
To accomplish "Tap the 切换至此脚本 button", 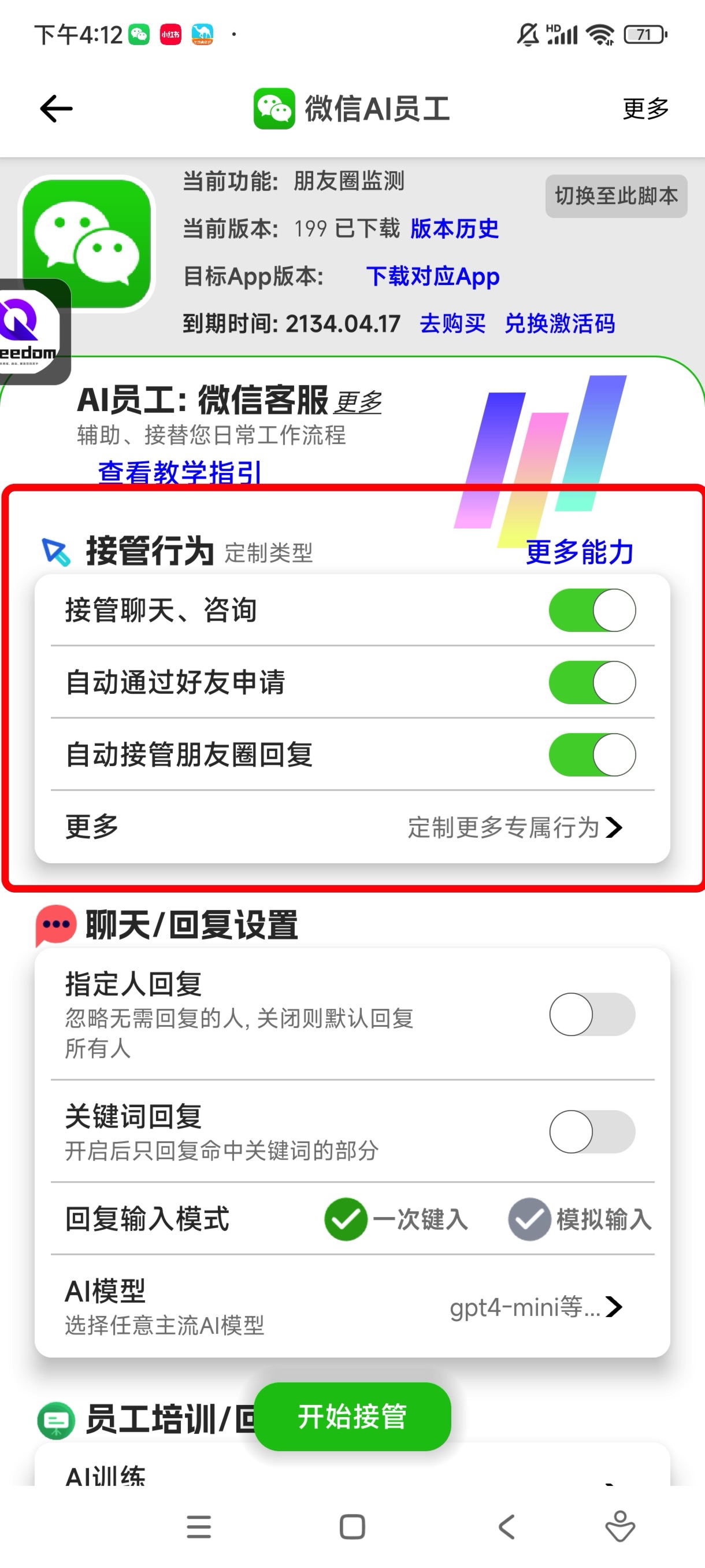I will click(615, 196).
